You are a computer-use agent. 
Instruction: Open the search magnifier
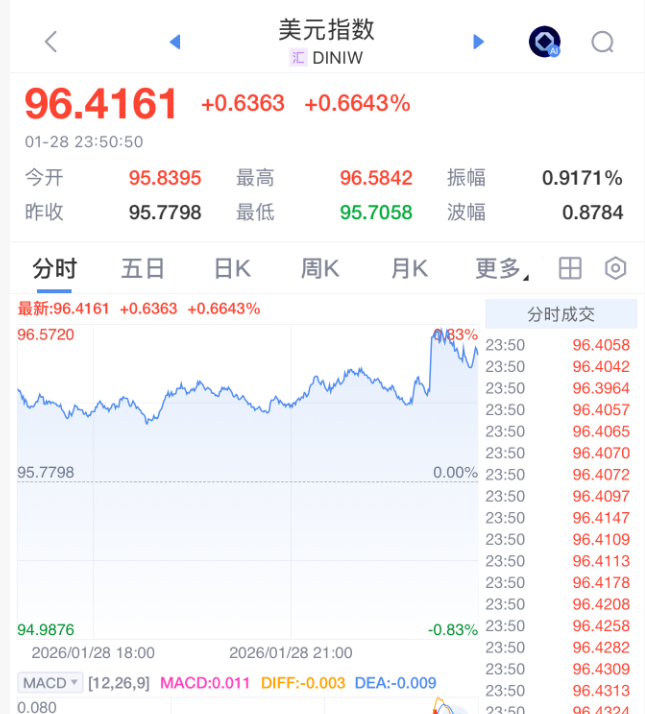point(602,41)
